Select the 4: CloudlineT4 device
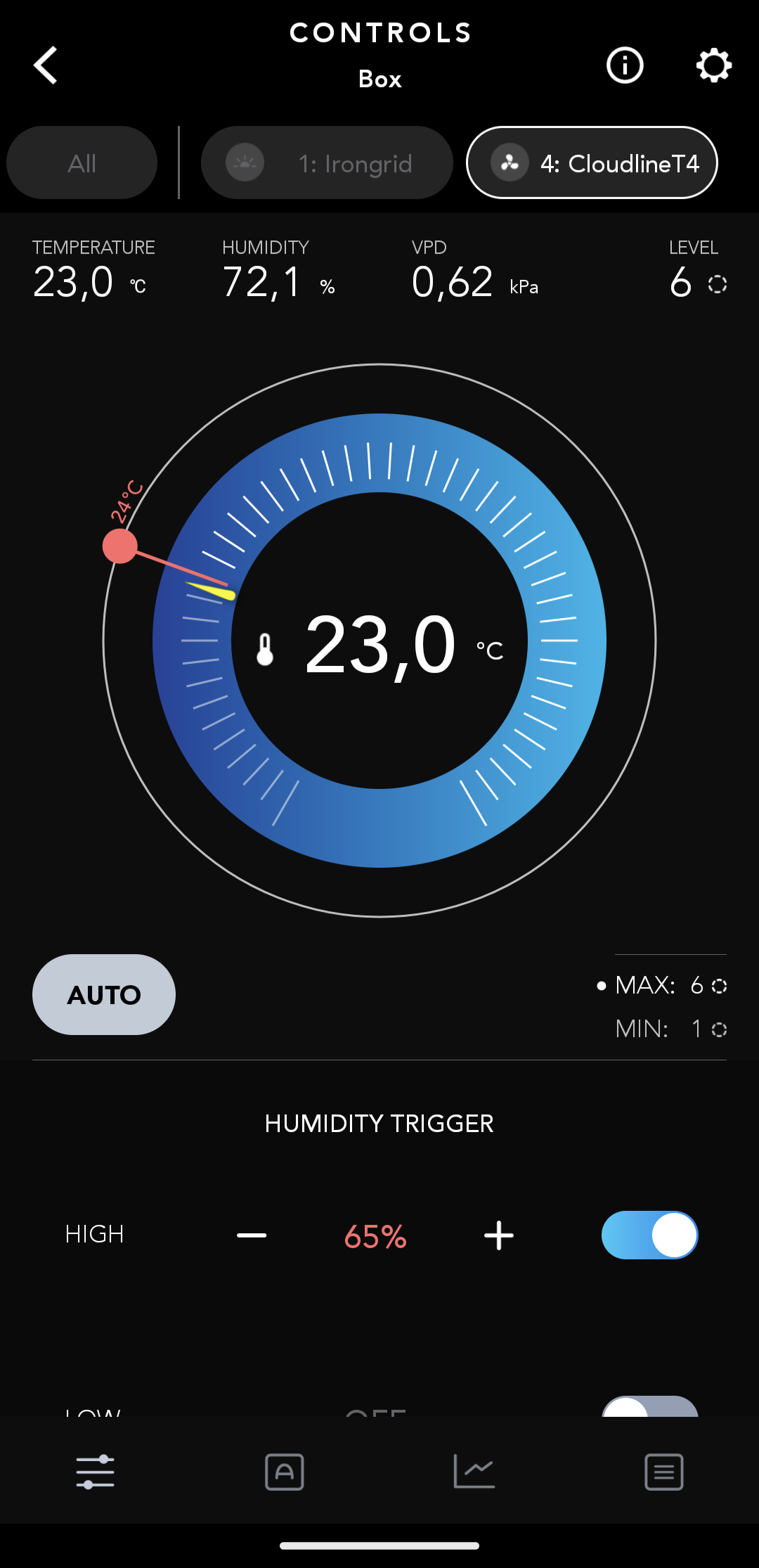This screenshot has height=1568, width=759. (592, 163)
